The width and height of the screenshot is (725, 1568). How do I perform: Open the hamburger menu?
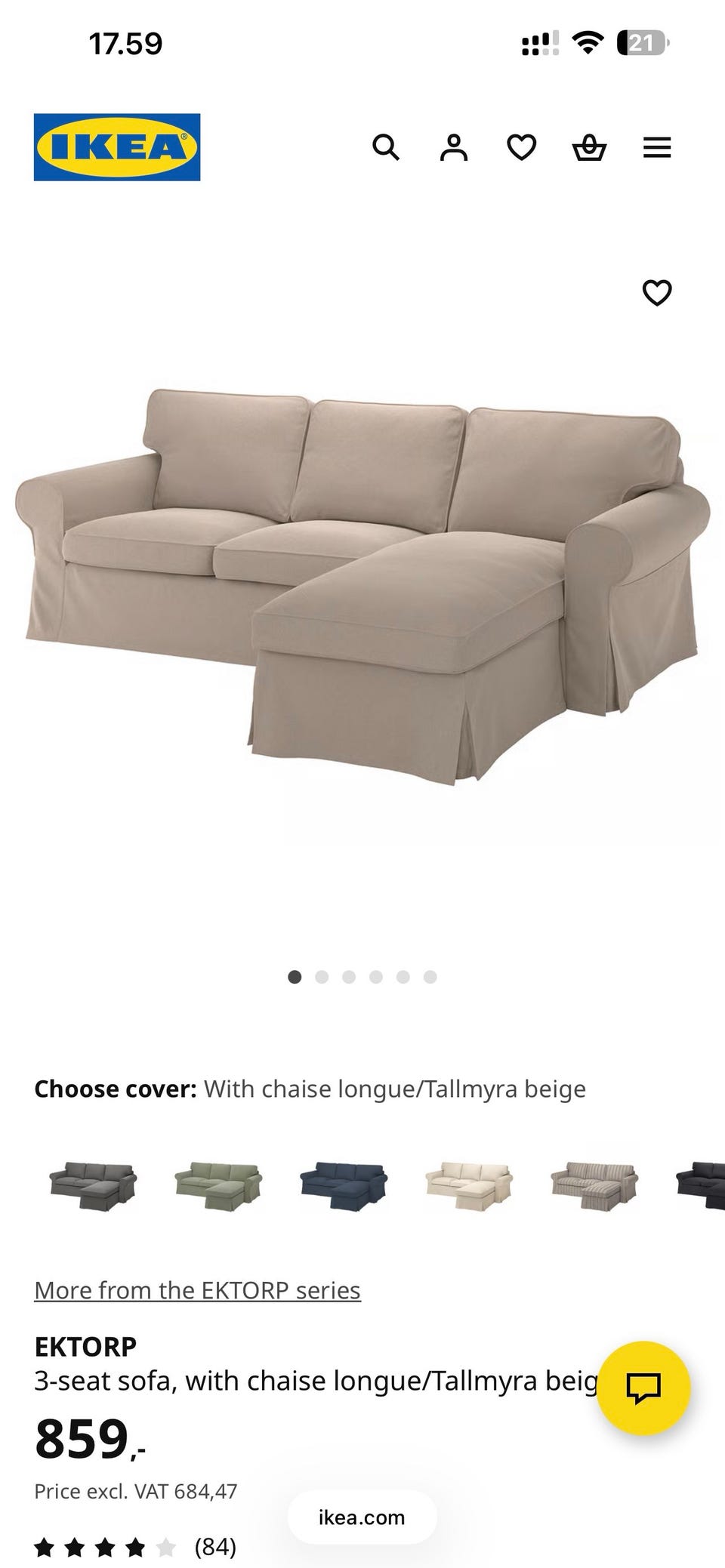(x=657, y=147)
